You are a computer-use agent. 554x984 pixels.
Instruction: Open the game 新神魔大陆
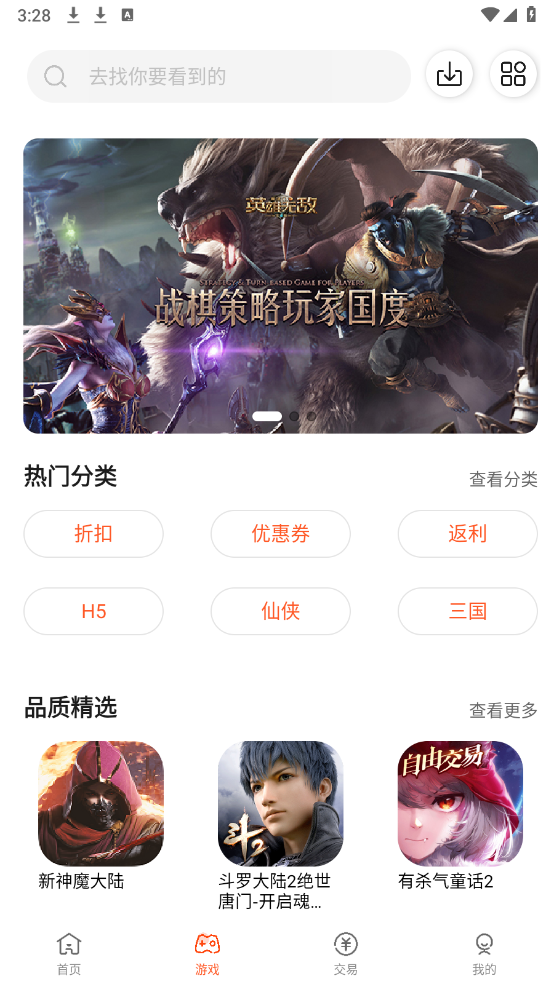[x=101, y=816]
